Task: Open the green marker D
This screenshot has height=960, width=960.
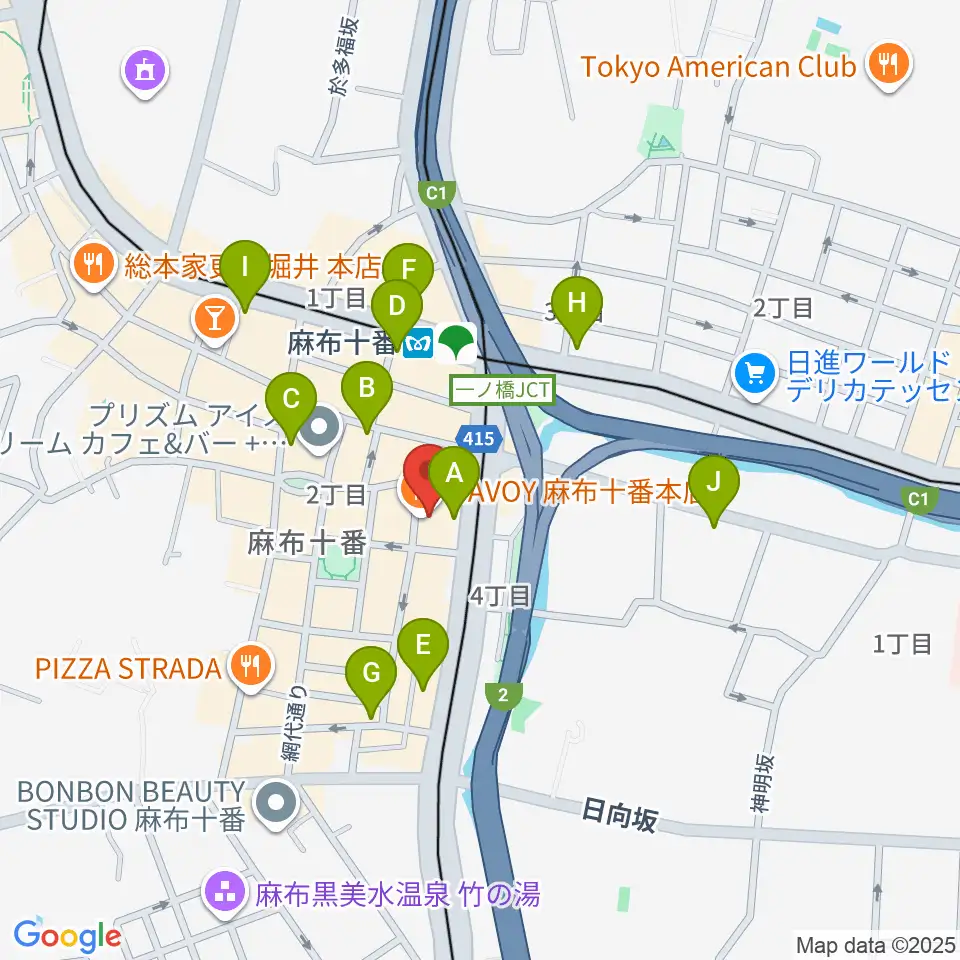Action: point(397,315)
